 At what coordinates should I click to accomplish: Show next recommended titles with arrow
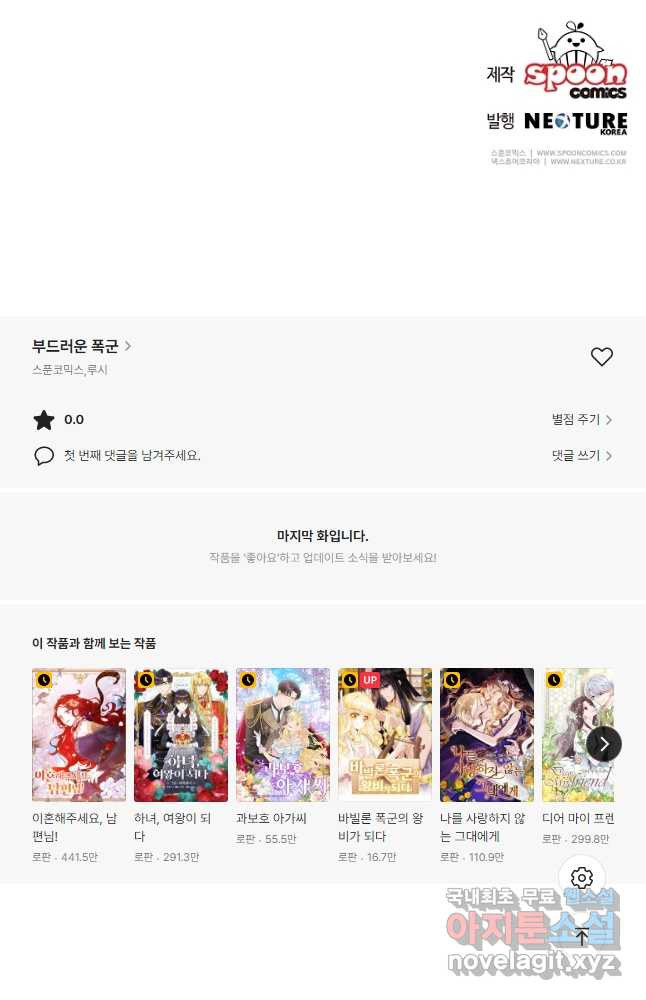coord(604,743)
